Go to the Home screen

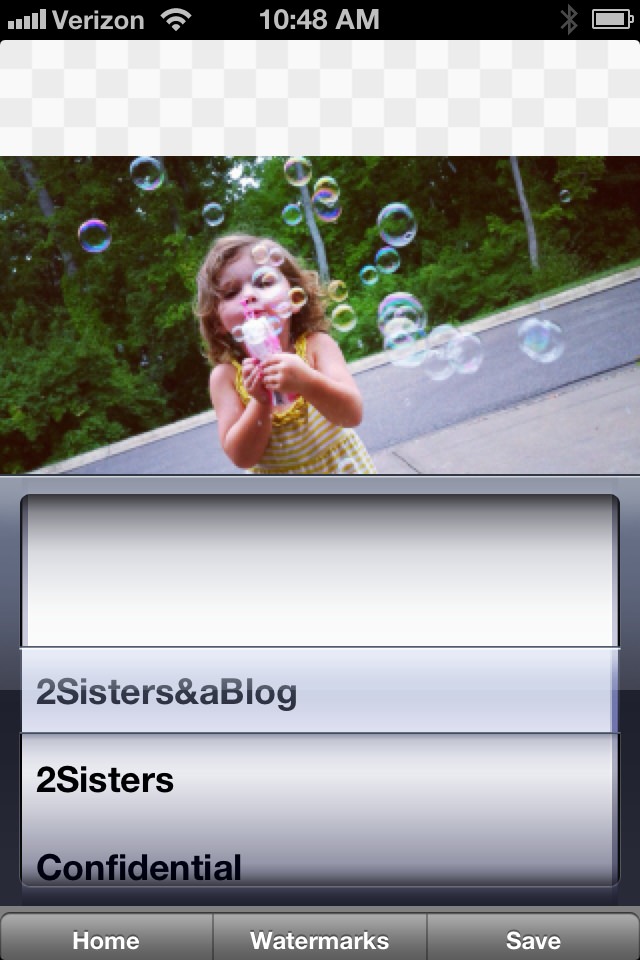(106, 939)
